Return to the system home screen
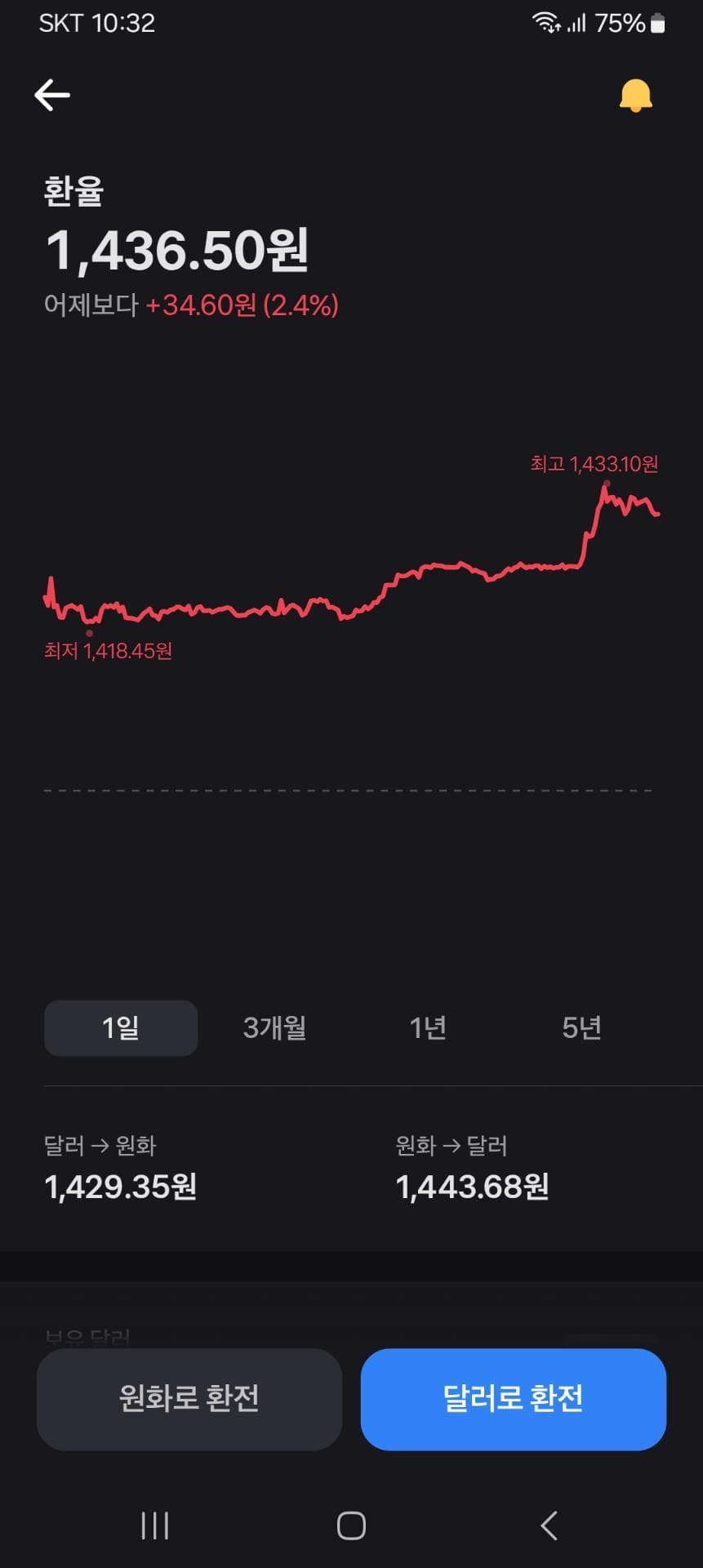 [351, 1526]
